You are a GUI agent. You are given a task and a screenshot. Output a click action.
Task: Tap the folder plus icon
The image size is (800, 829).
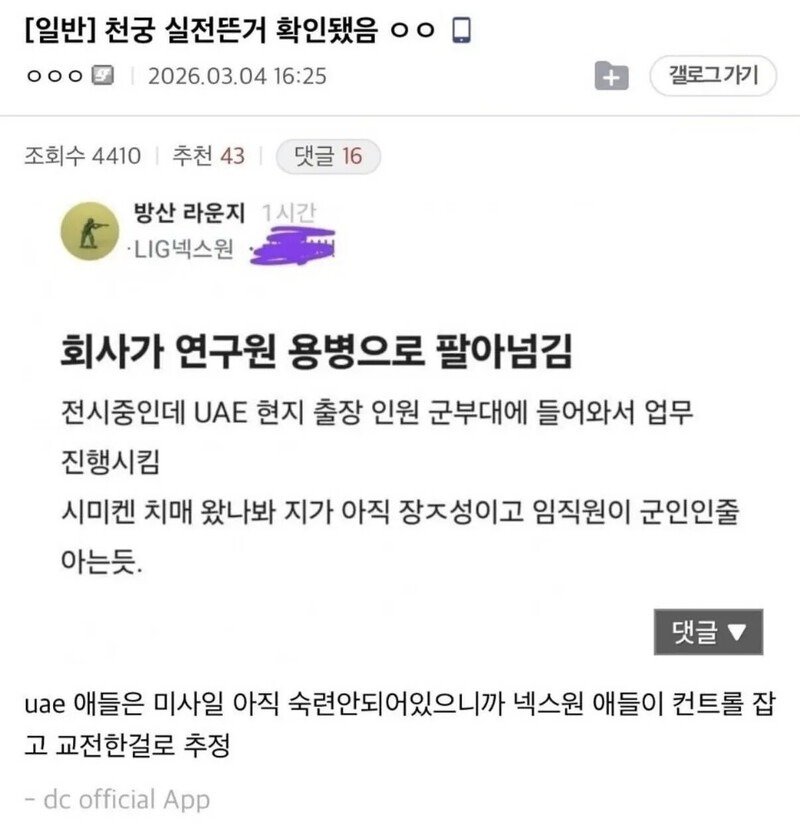(611, 76)
